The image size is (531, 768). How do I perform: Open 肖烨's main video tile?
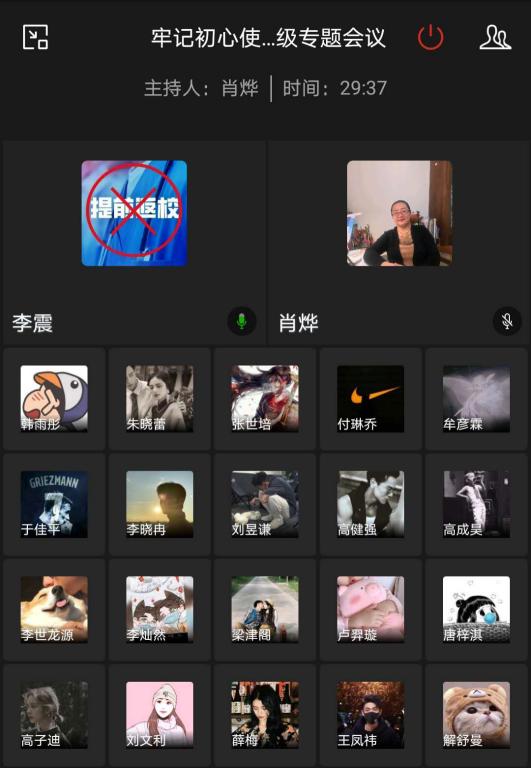399,242
